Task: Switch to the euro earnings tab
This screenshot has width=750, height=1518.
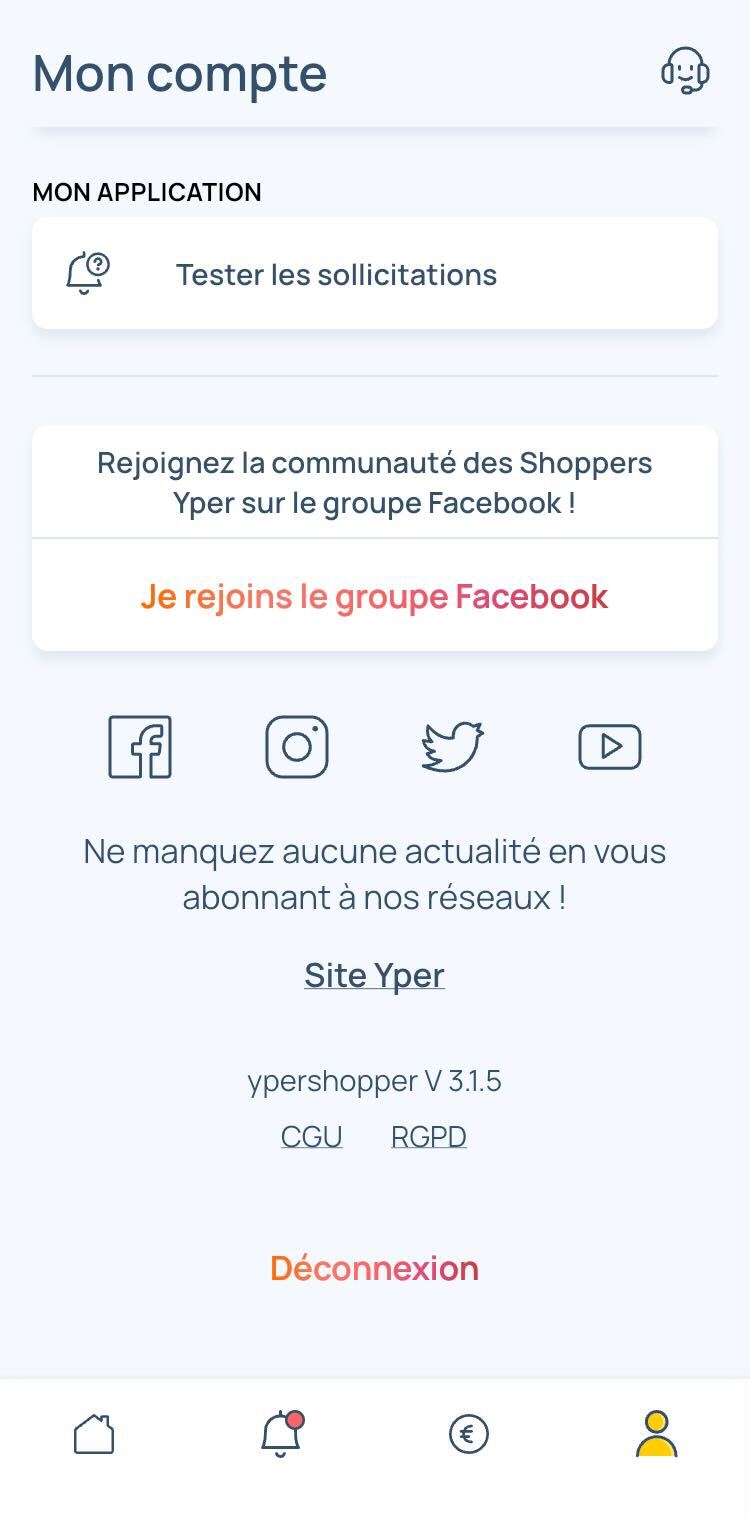Action: [468, 1434]
